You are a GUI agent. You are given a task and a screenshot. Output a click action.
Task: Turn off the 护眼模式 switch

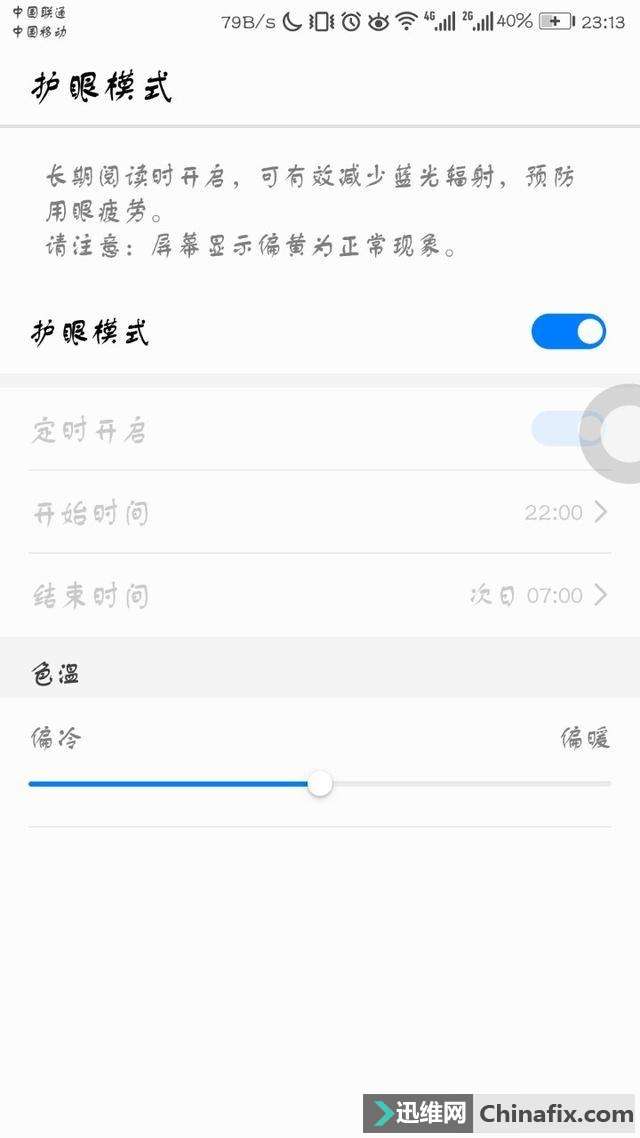click(x=568, y=331)
